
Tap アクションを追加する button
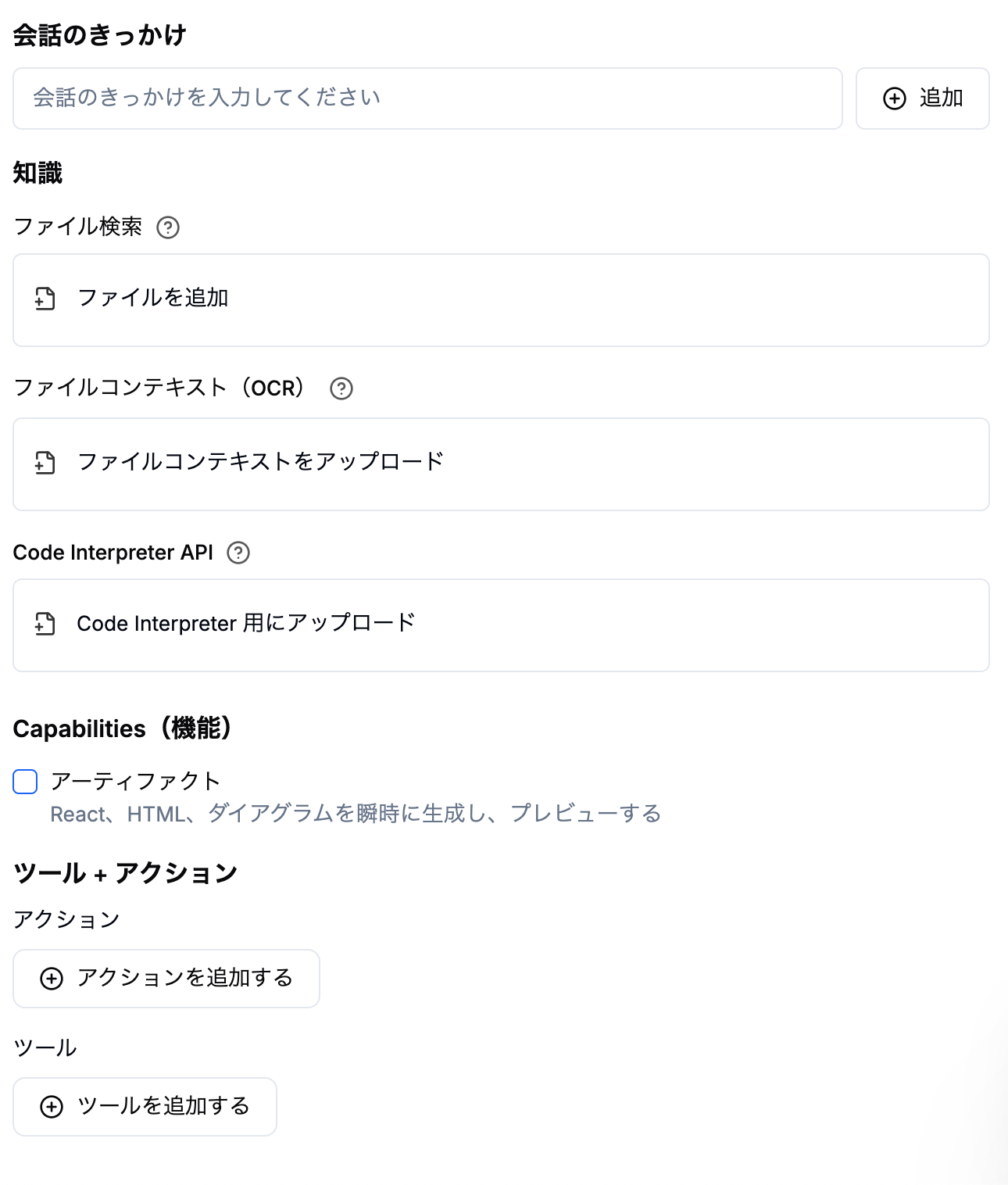coord(166,979)
